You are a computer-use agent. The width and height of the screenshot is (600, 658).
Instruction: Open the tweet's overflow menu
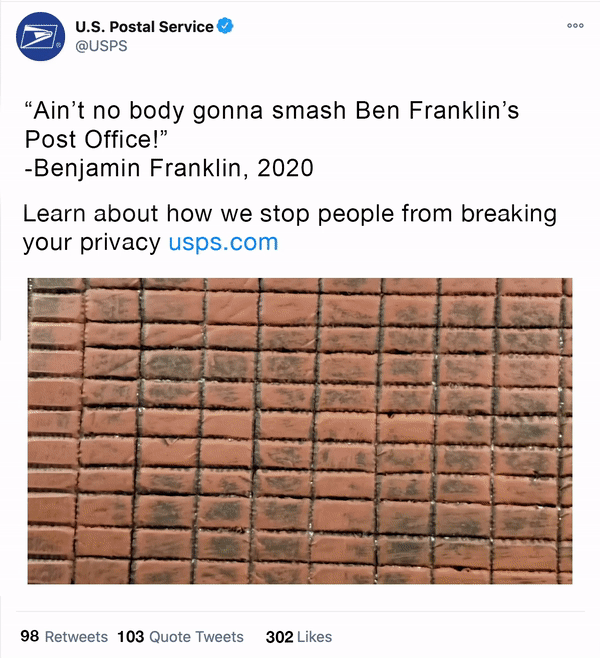click(x=575, y=25)
